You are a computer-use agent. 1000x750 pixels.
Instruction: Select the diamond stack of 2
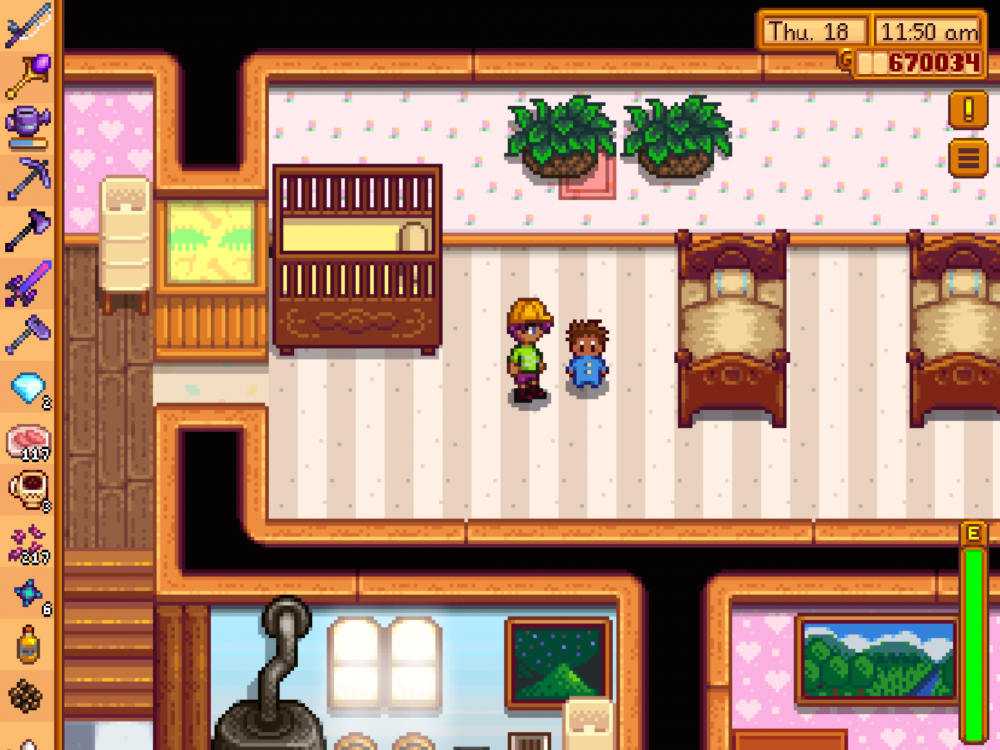pyautogui.click(x=27, y=388)
